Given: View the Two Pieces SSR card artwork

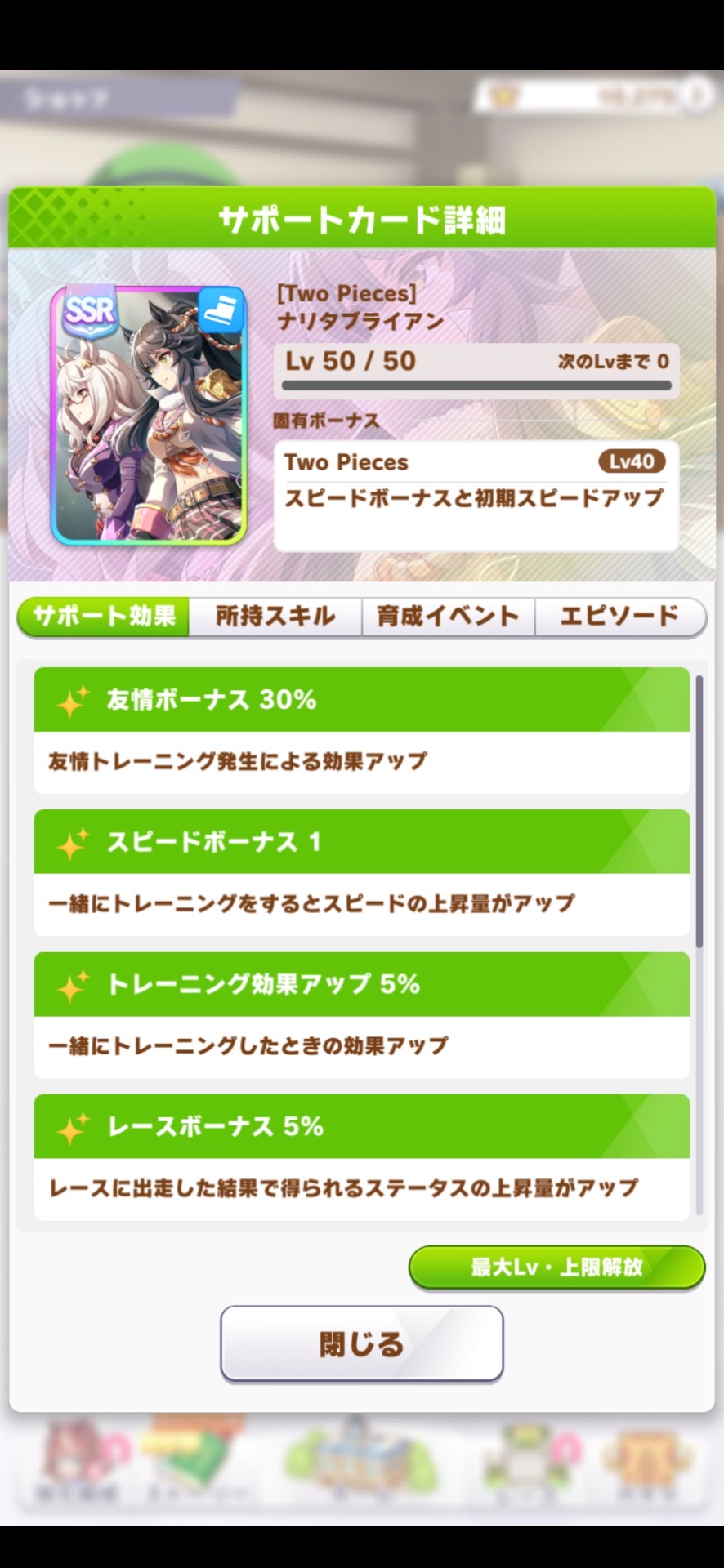Looking at the screenshot, I should (x=149, y=415).
